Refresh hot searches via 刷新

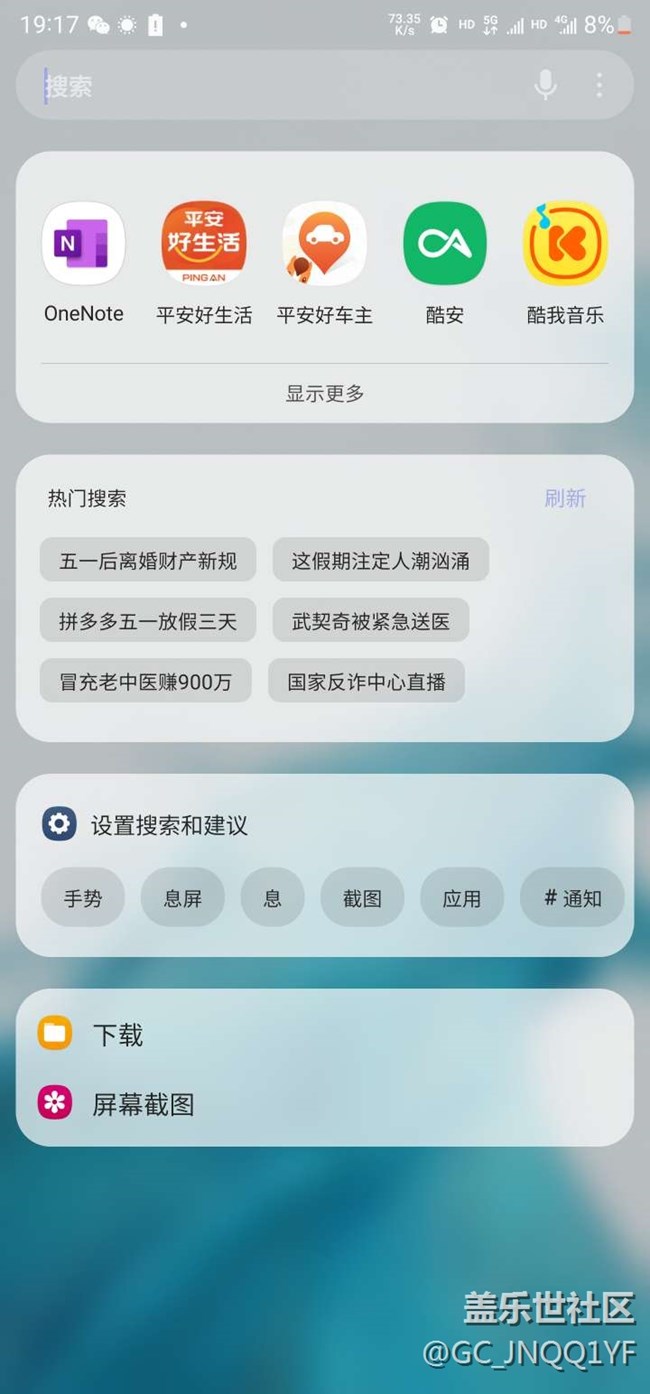coord(565,498)
